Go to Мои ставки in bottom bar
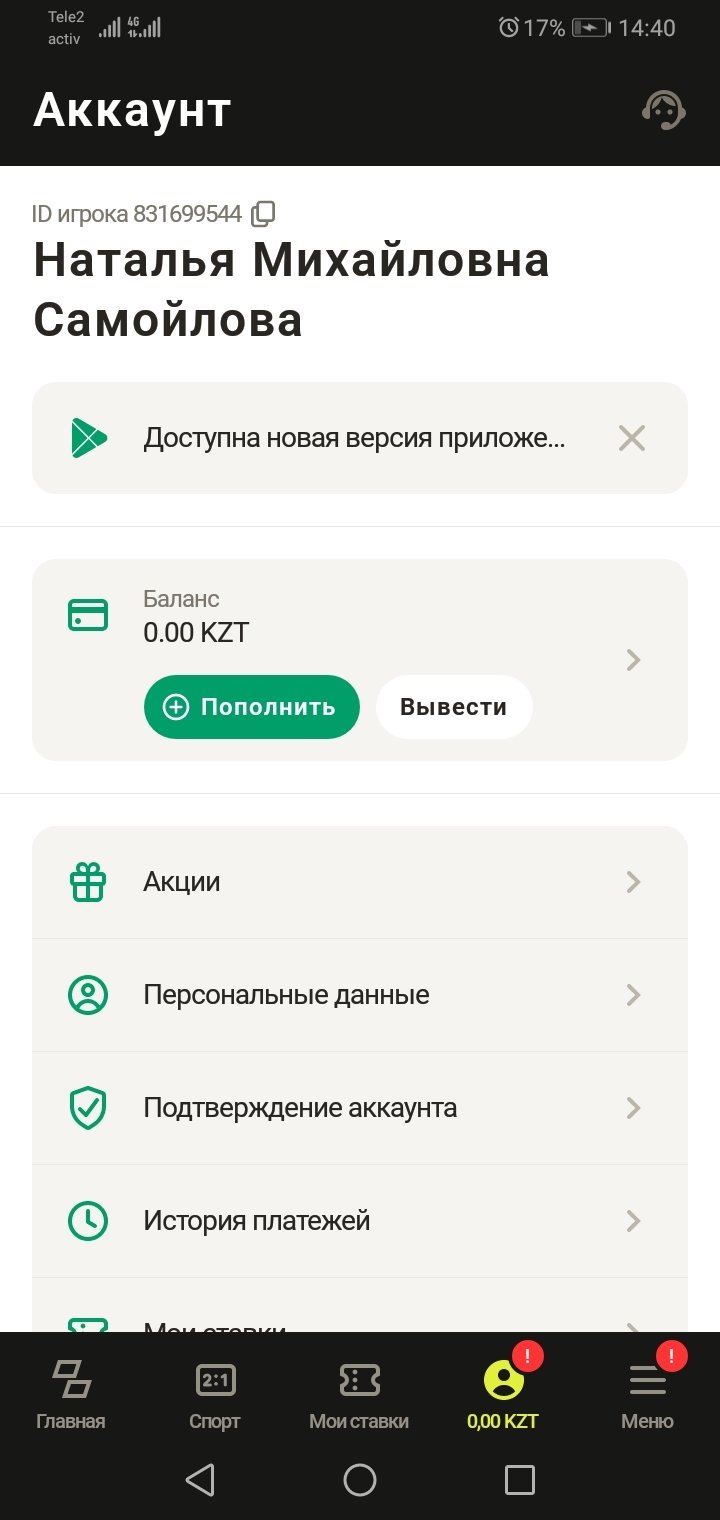Screen dimensions: 720x1520 coord(359,1395)
